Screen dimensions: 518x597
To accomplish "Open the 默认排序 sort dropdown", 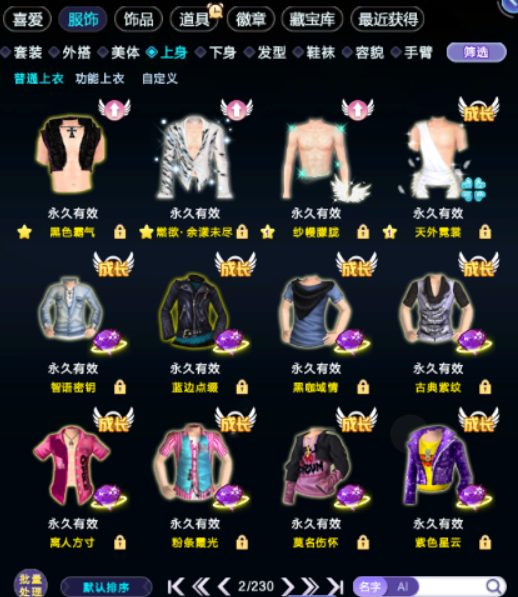I will coord(106,587).
